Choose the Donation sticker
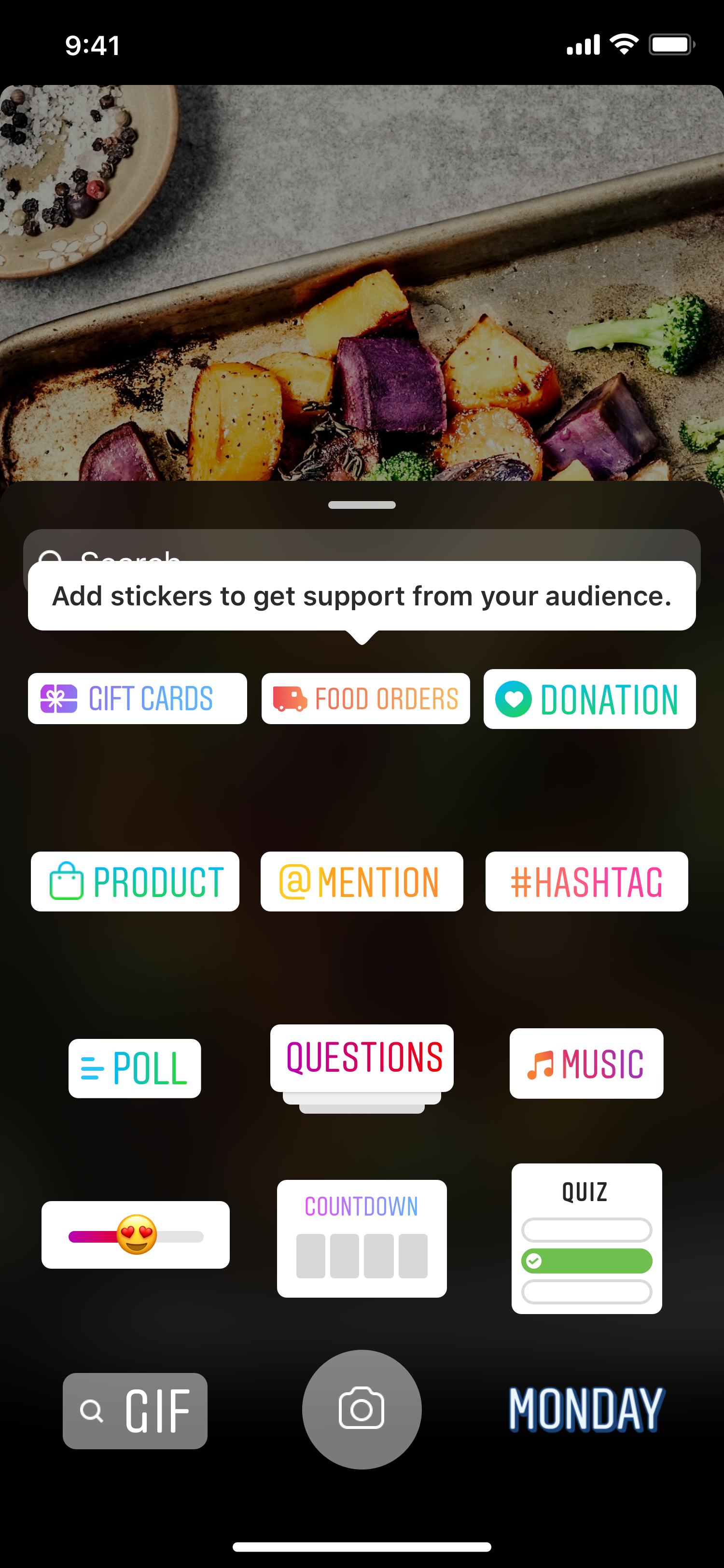This screenshot has width=724, height=1568. coord(589,699)
